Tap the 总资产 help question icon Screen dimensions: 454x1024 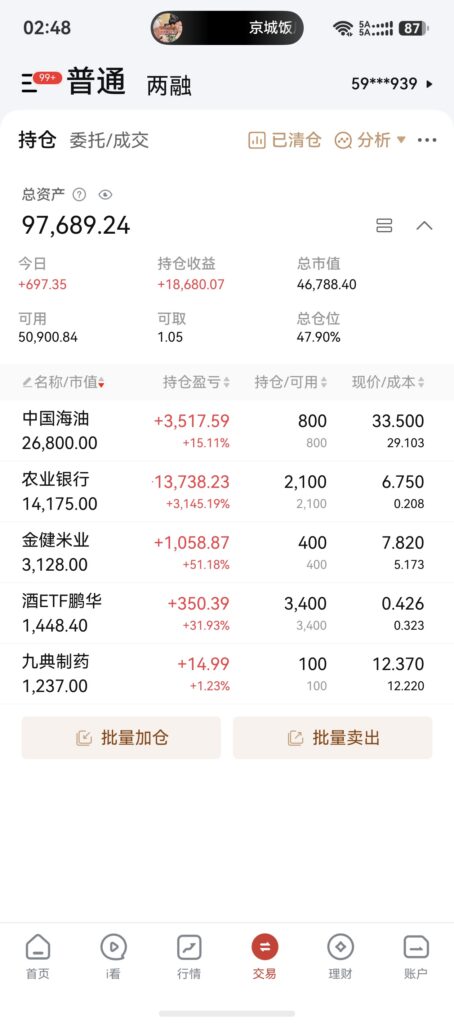pyautogui.click(x=79, y=195)
